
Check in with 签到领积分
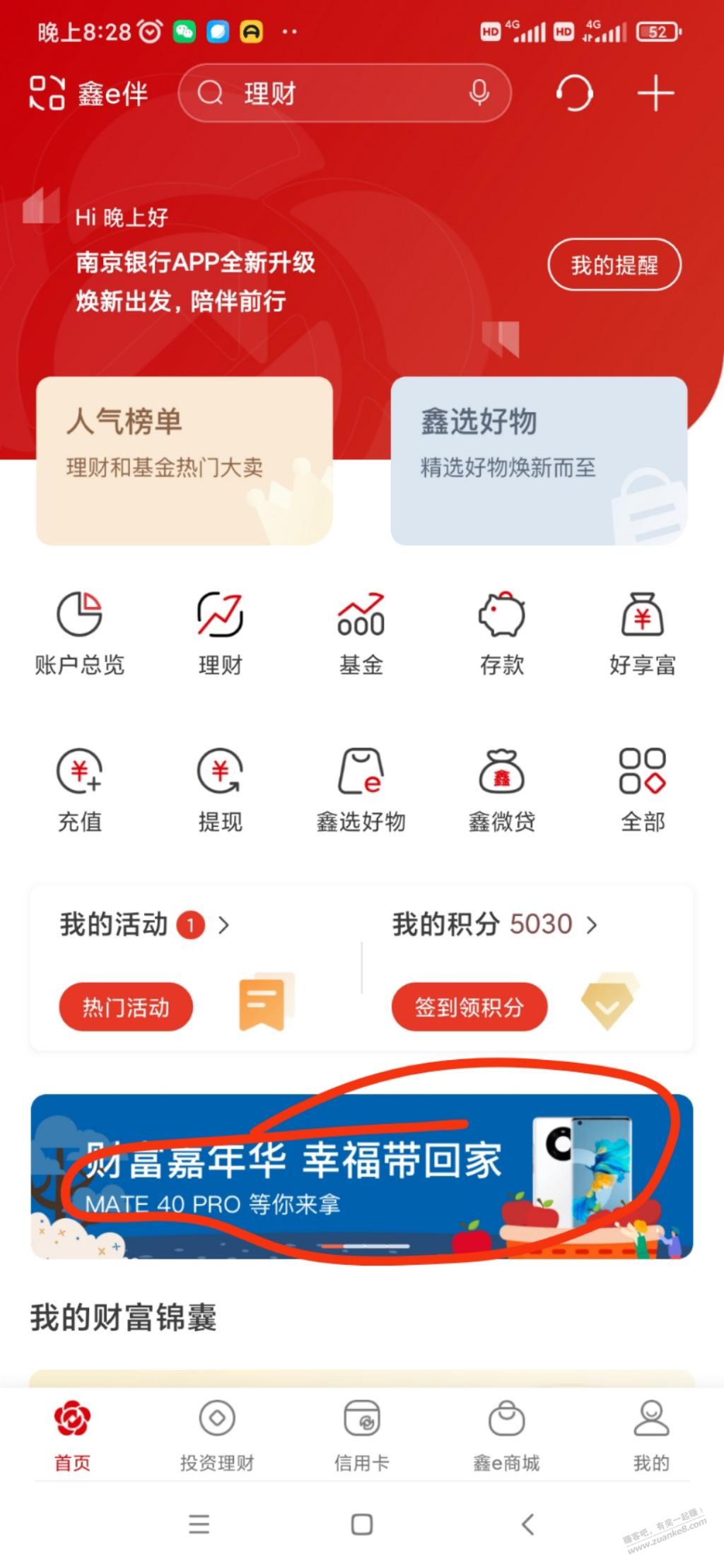click(469, 1007)
